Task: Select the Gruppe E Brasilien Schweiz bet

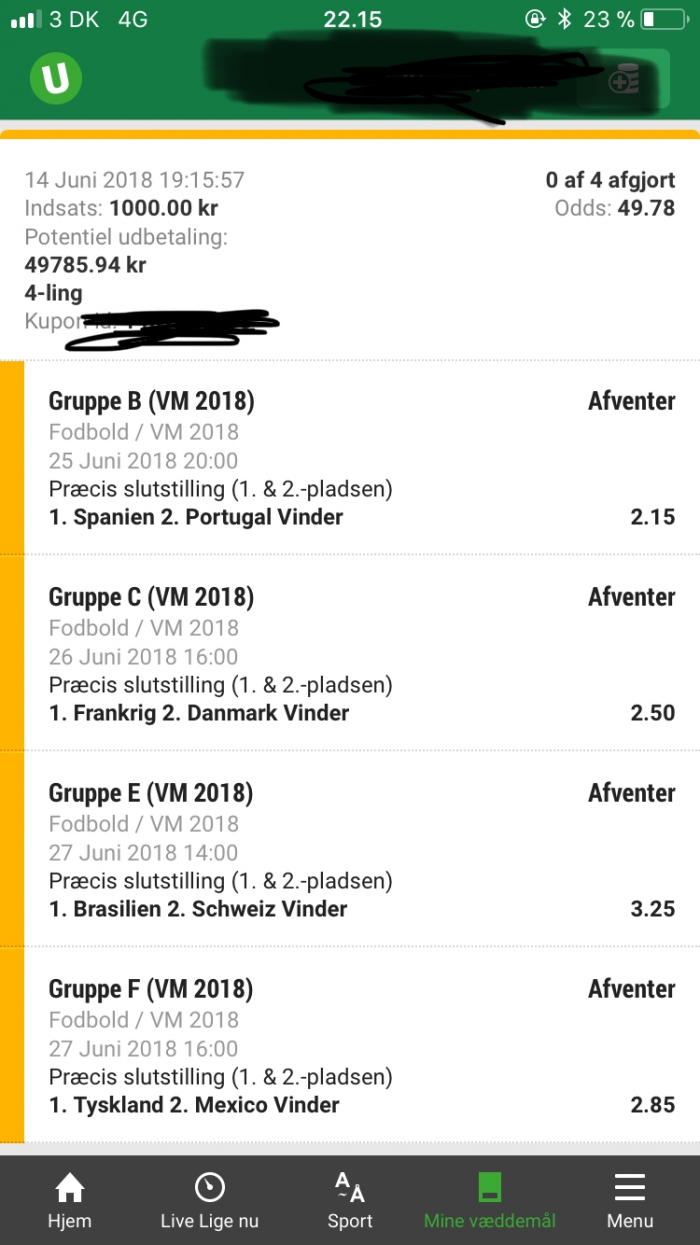Action: click(360, 851)
